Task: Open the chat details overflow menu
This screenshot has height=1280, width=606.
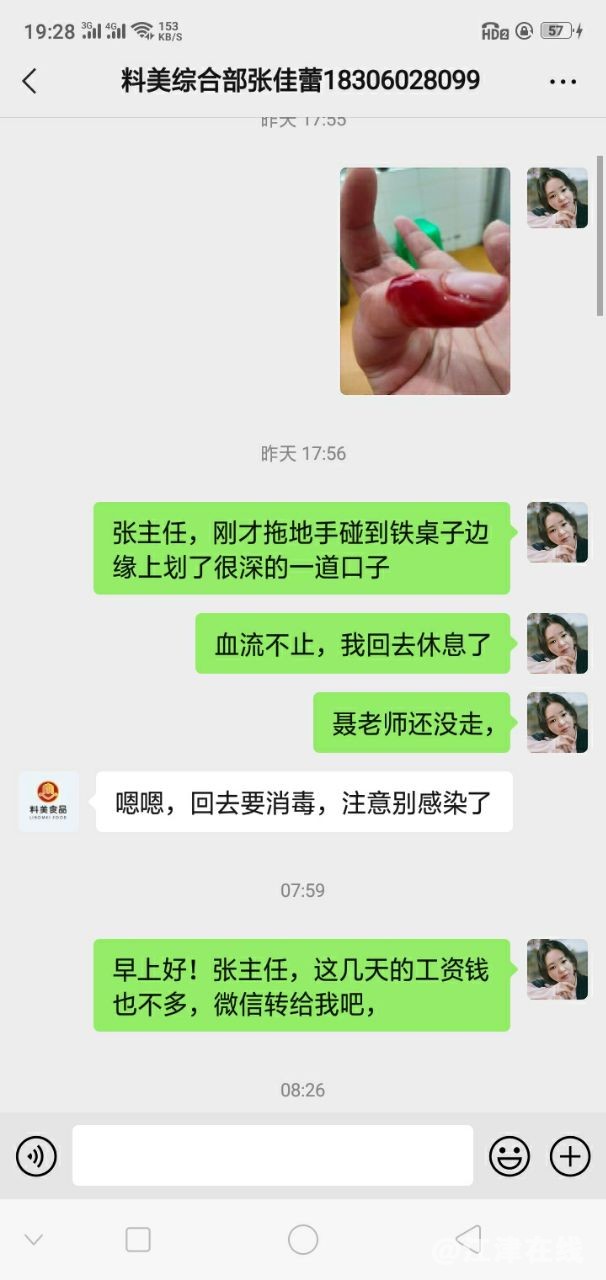Action: (563, 81)
